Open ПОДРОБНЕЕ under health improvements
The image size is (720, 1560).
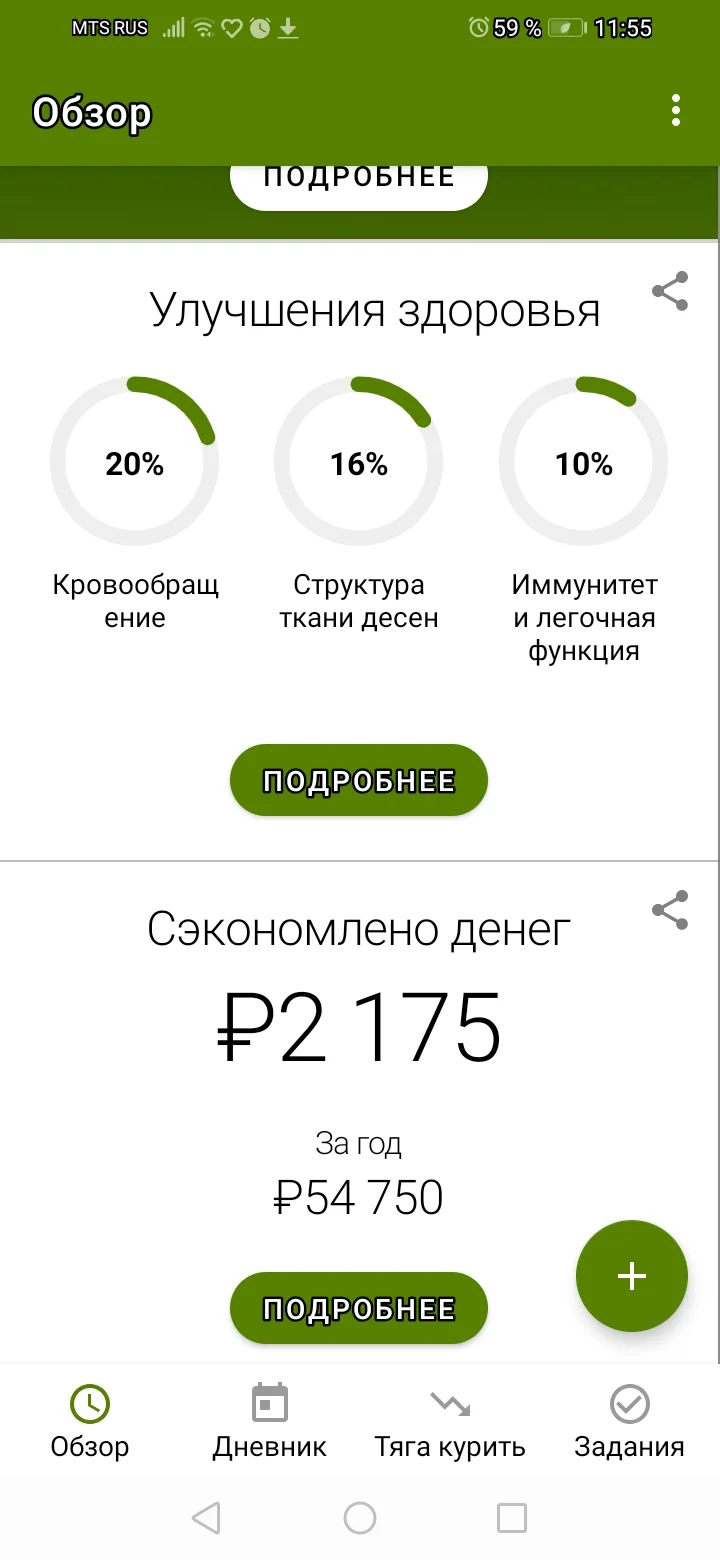point(358,780)
